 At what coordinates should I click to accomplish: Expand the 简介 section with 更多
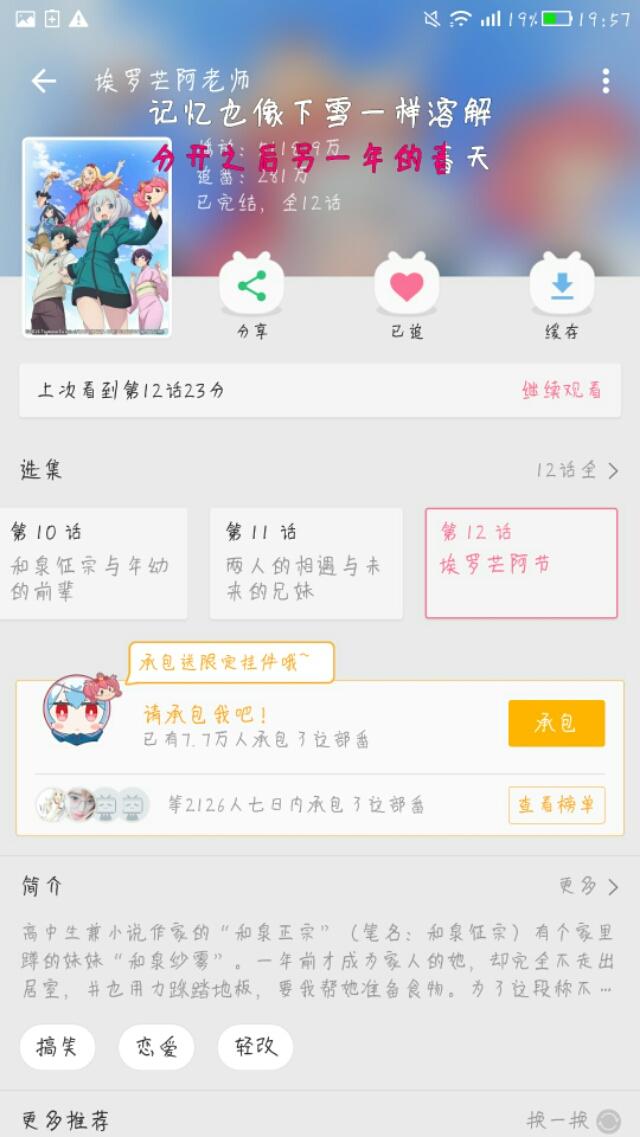pyautogui.click(x=588, y=886)
